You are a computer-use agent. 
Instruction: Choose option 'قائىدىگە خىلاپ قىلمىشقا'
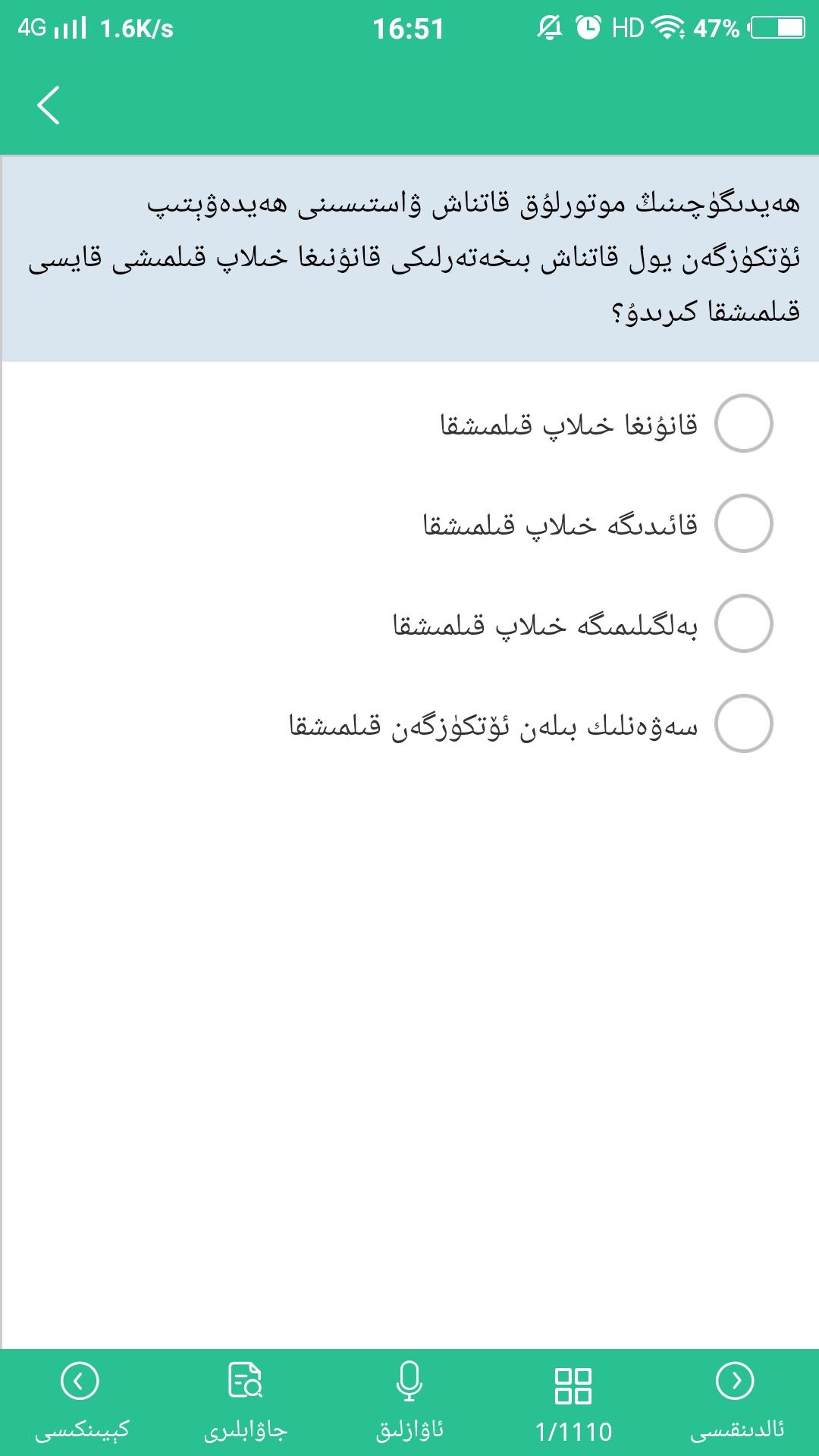click(x=743, y=523)
